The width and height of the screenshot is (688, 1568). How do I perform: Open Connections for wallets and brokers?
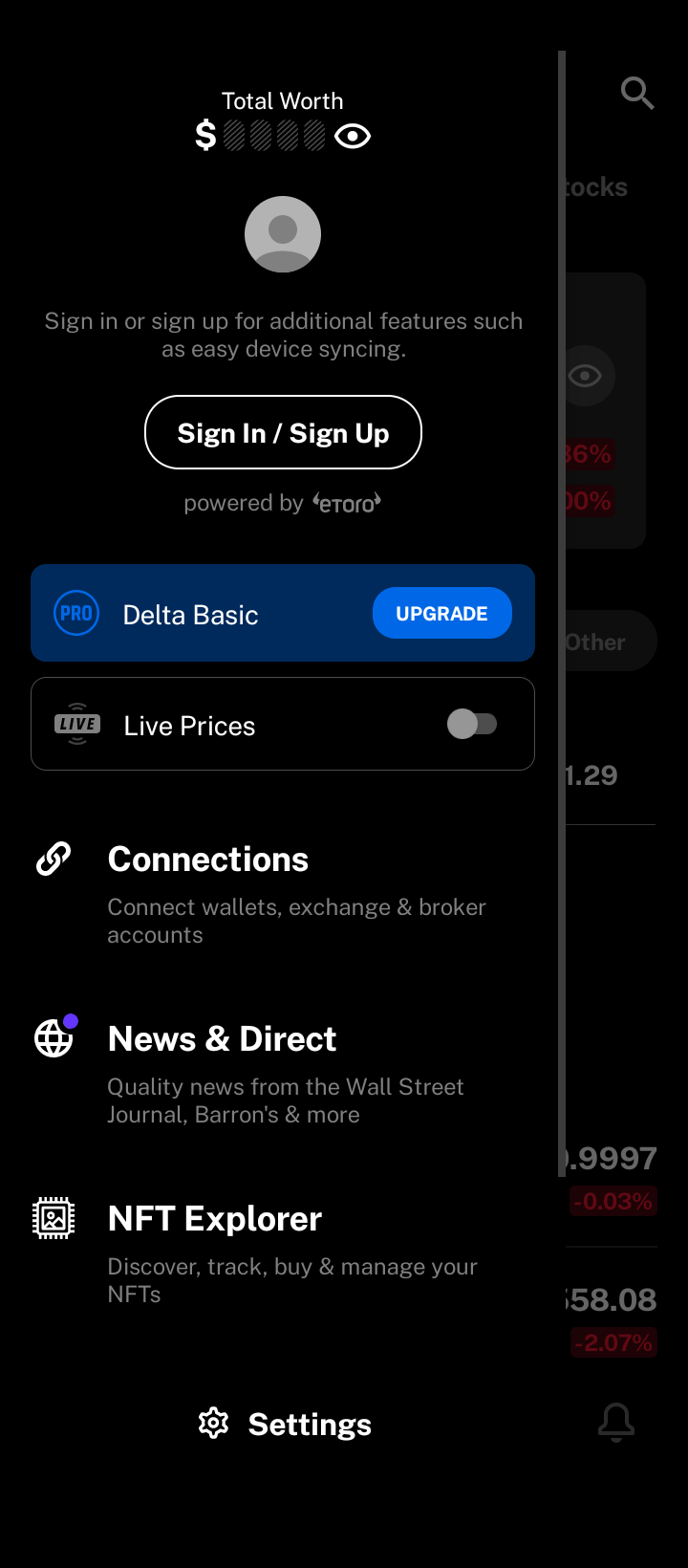(208, 860)
